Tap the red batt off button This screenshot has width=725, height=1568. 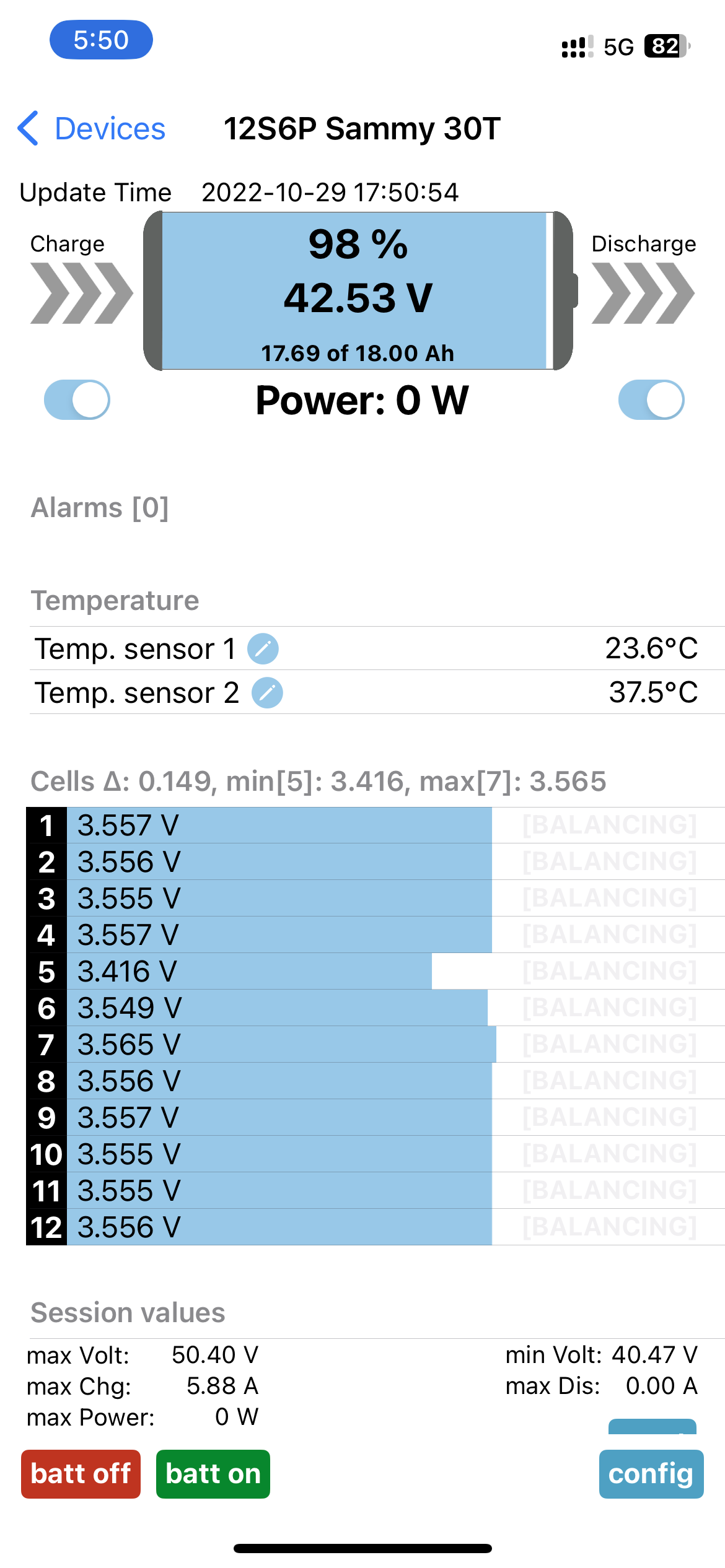click(81, 1474)
